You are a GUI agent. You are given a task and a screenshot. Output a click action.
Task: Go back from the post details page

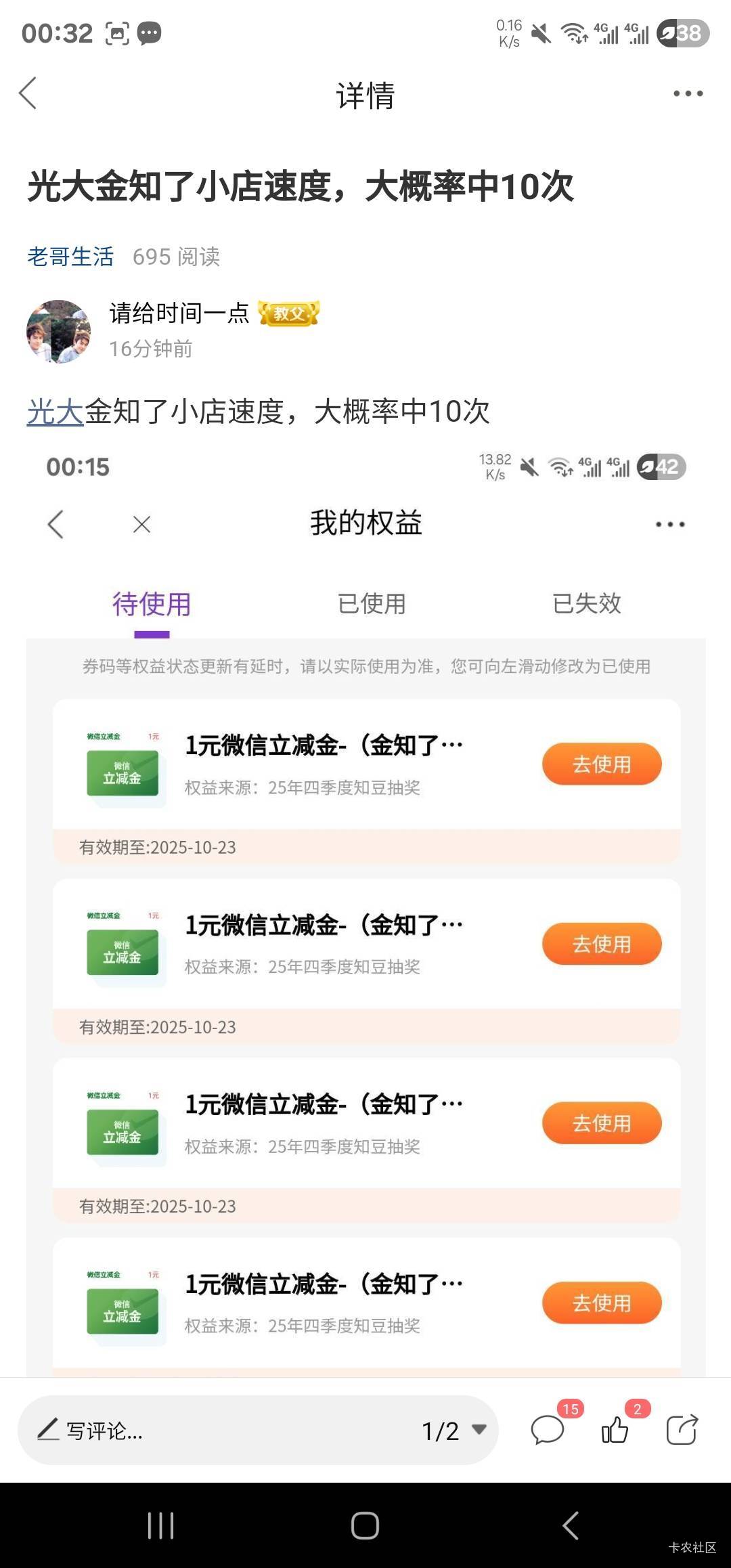point(28,93)
